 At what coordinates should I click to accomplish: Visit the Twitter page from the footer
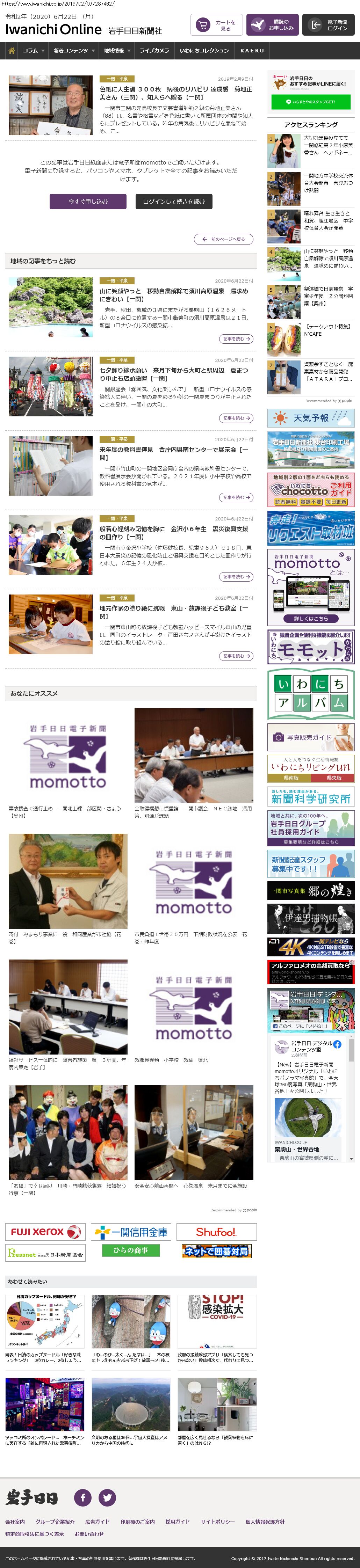point(107,1497)
